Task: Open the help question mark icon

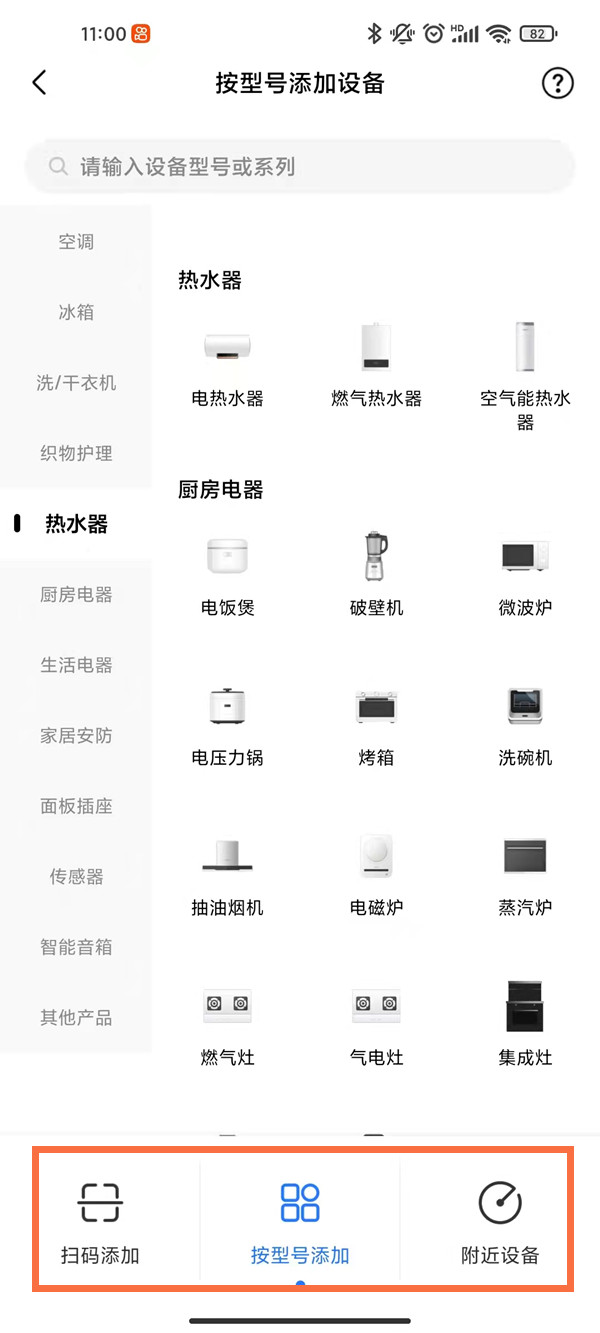Action: coord(557,83)
